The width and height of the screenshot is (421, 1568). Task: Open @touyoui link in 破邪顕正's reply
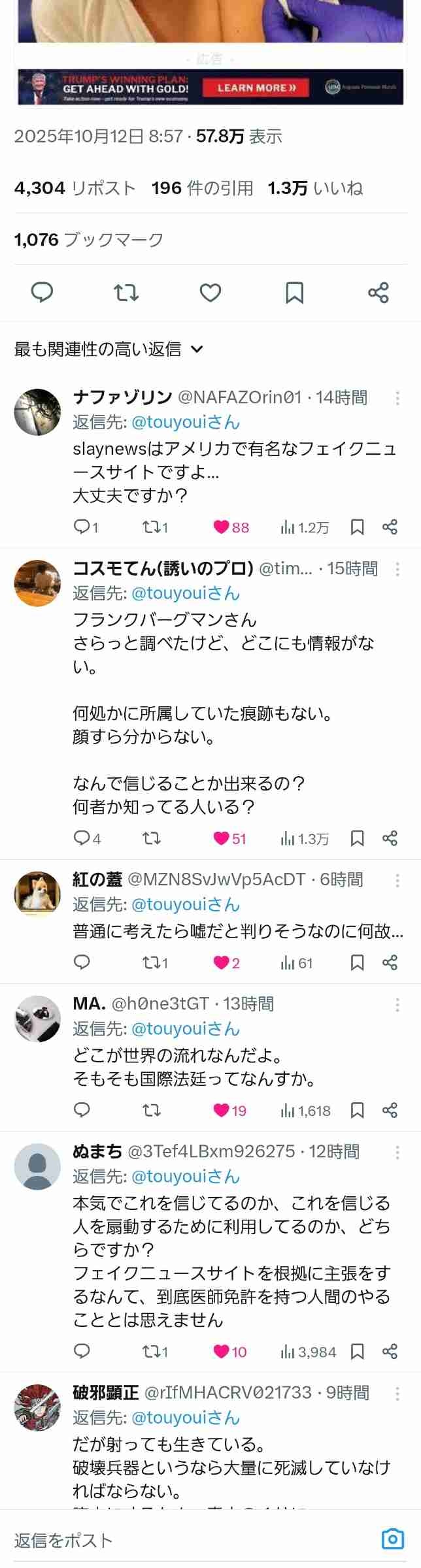[x=186, y=1417]
